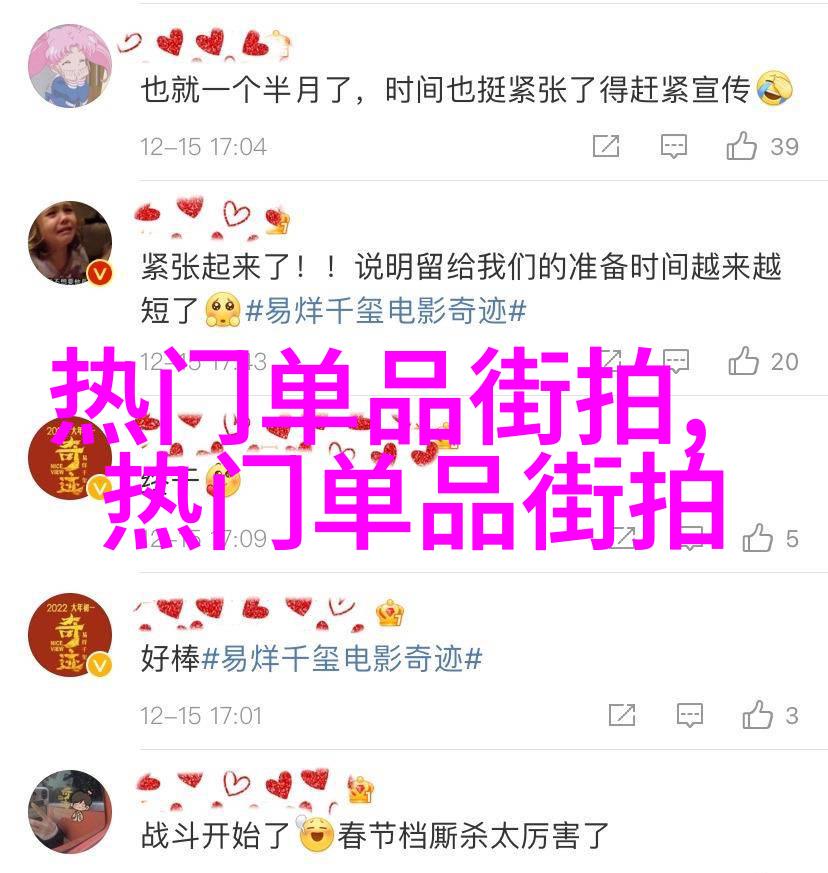Like the comment posted at 12-15 17:04
Image resolution: width=828 pixels, height=873 pixels.
coord(742,147)
